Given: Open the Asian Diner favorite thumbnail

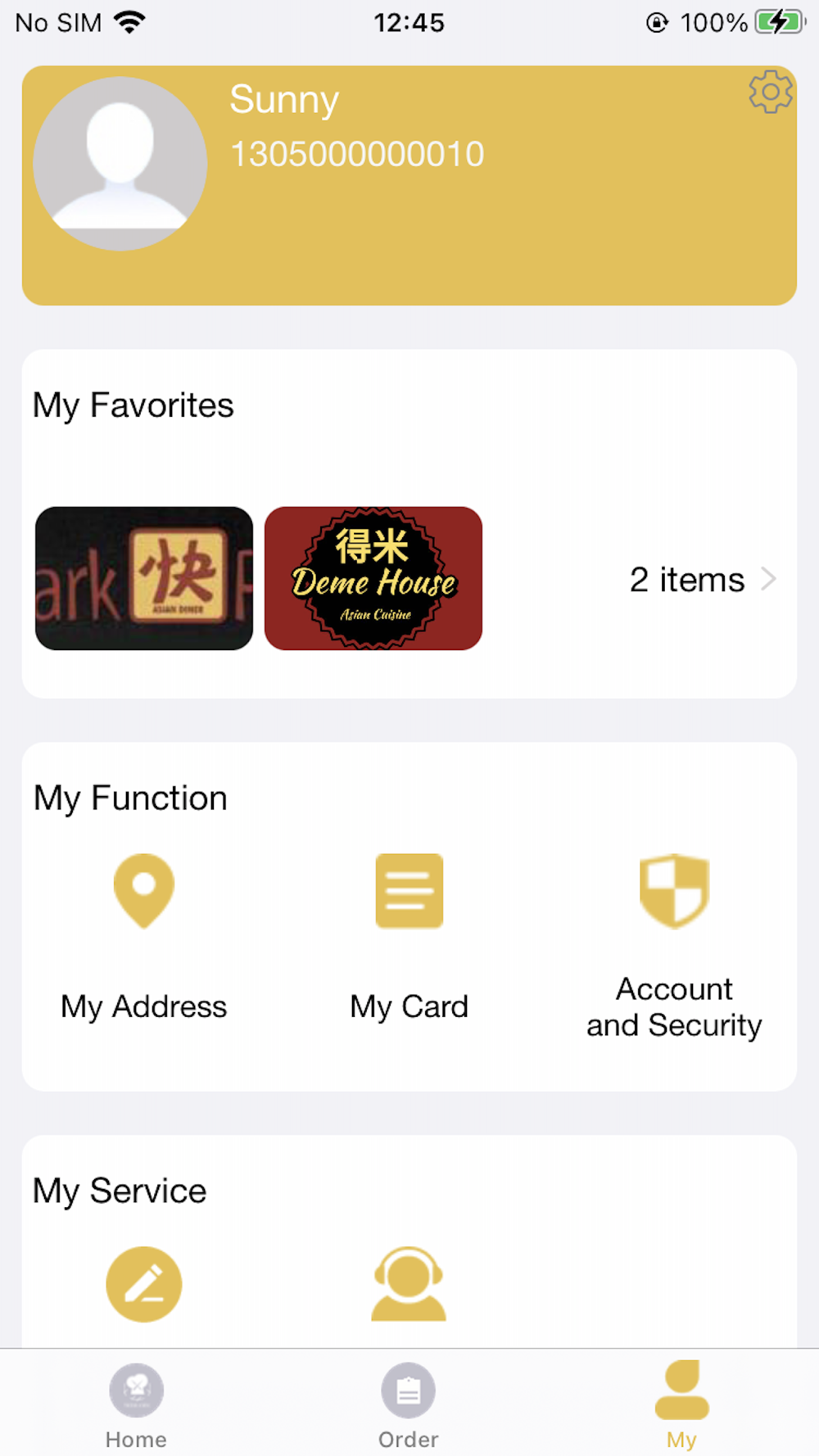Looking at the screenshot, I should coord(144,578).
